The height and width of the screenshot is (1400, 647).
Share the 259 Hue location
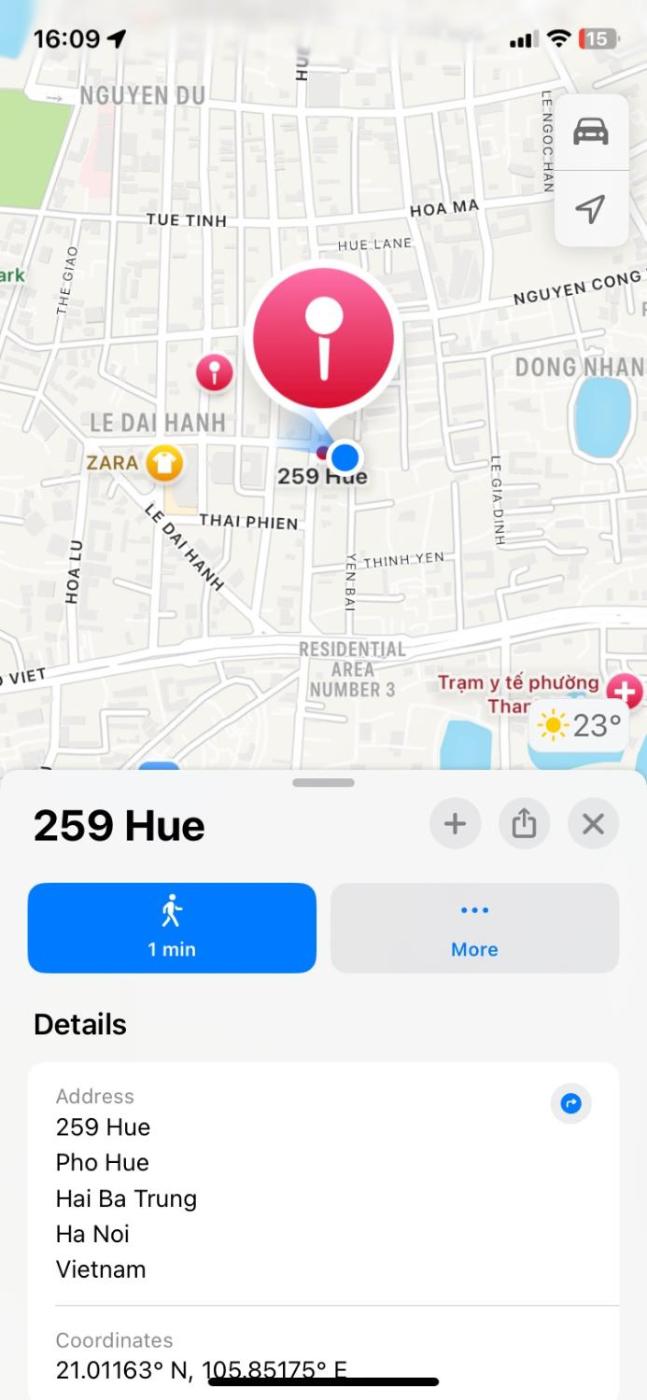tap(525, 824)
